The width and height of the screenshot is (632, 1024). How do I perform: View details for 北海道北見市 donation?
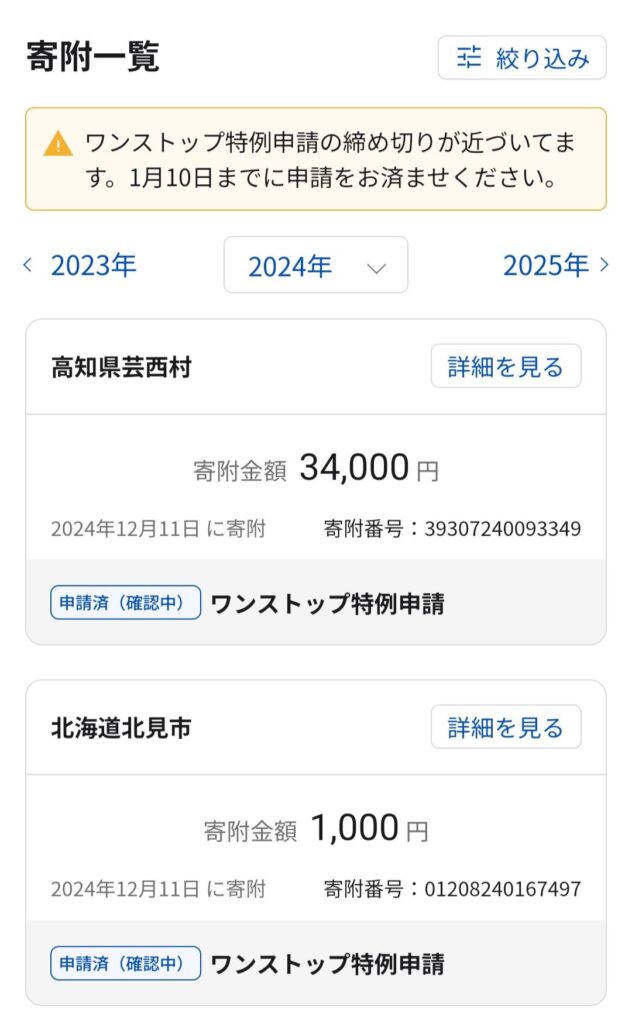(505, 727)
